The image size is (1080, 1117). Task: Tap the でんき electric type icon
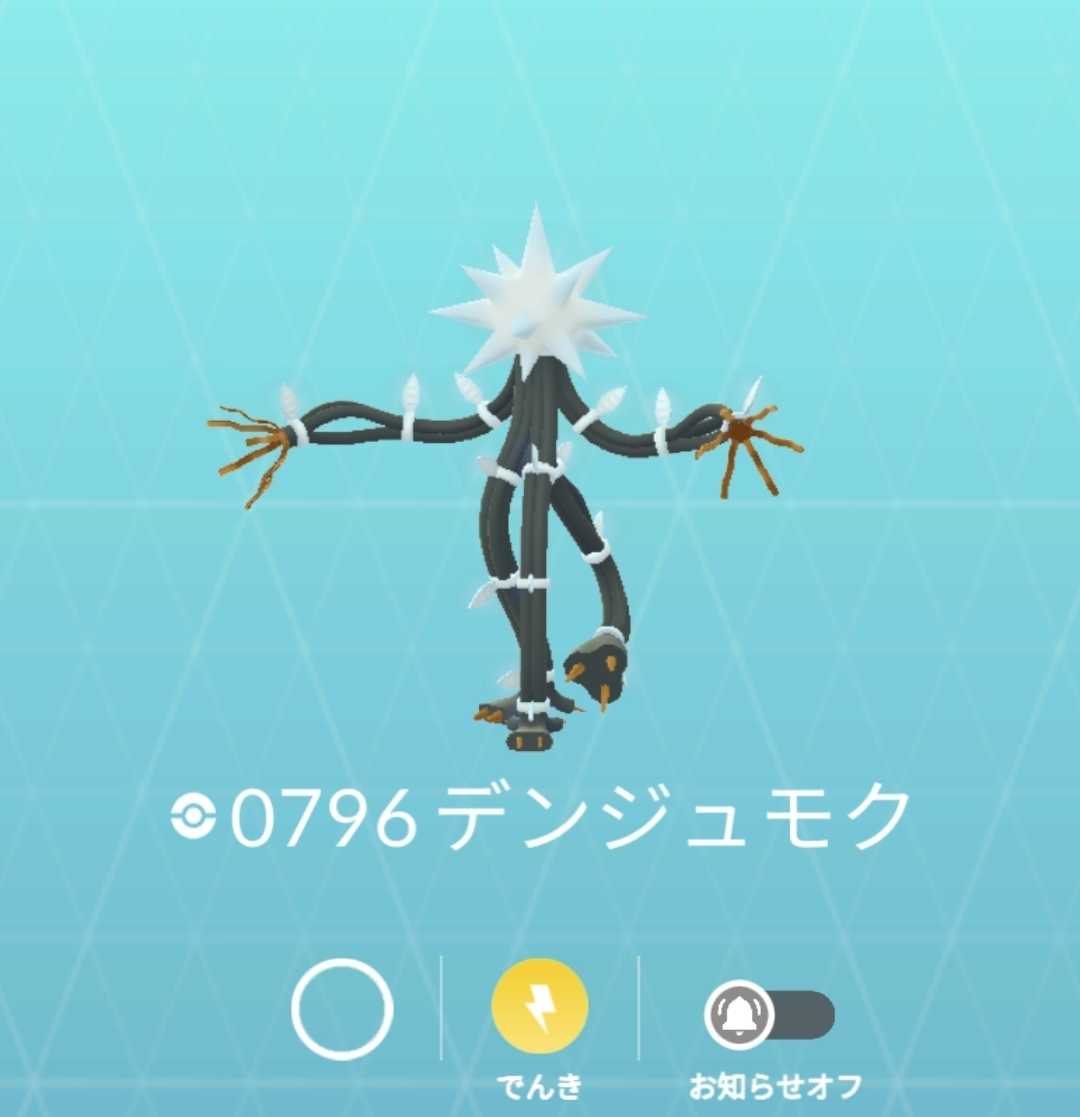(x=540, y=1006)
